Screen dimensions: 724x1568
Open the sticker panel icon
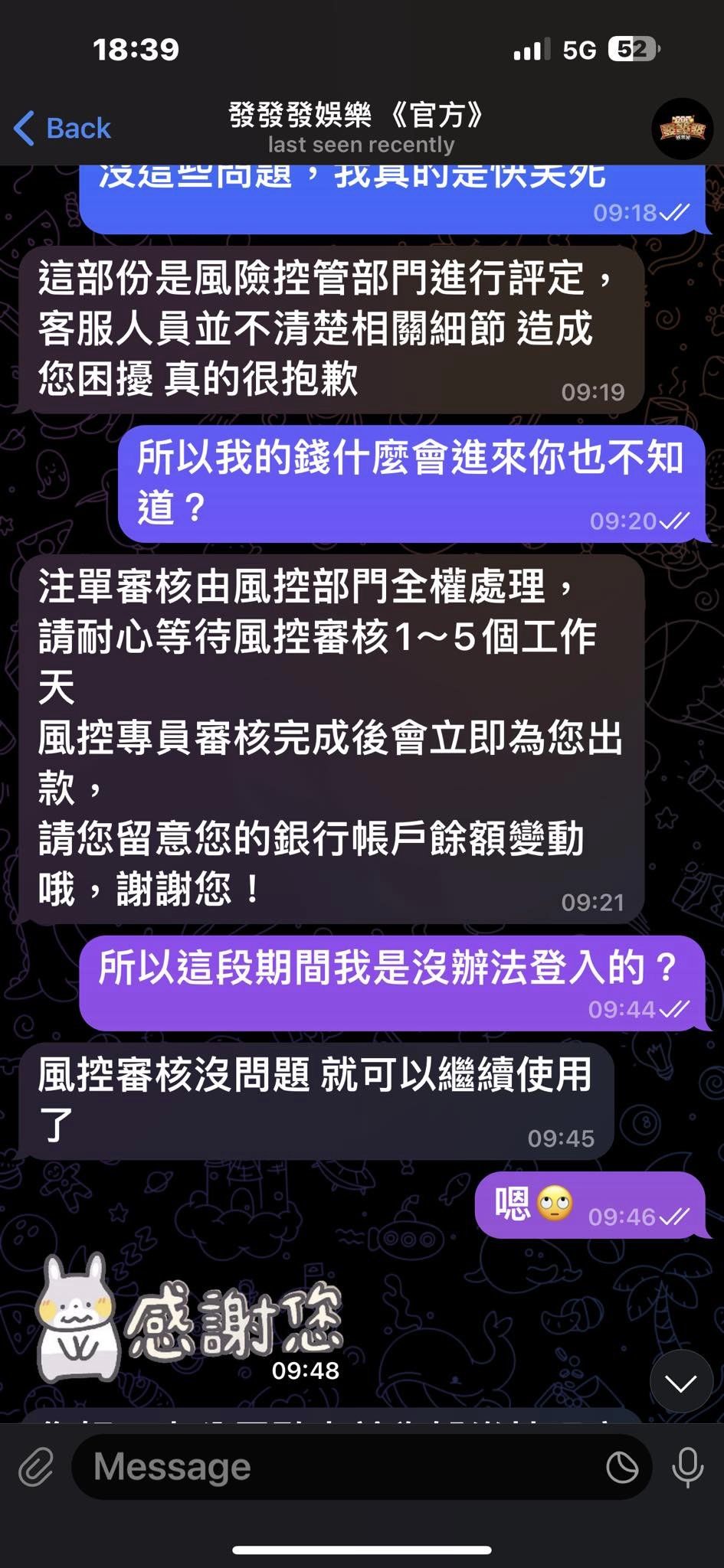(622, 1467)
